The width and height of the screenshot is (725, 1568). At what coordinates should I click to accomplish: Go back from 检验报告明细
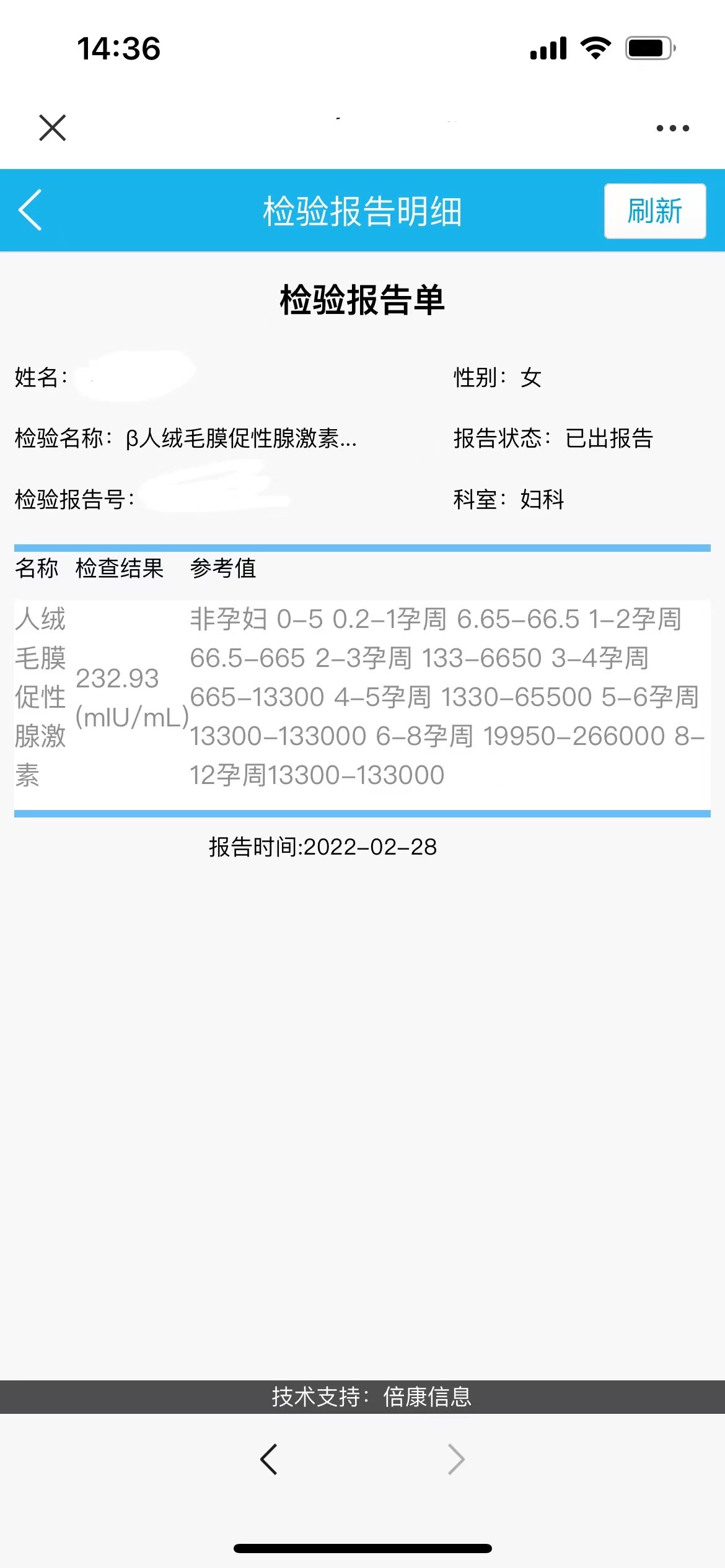(30, 210)
